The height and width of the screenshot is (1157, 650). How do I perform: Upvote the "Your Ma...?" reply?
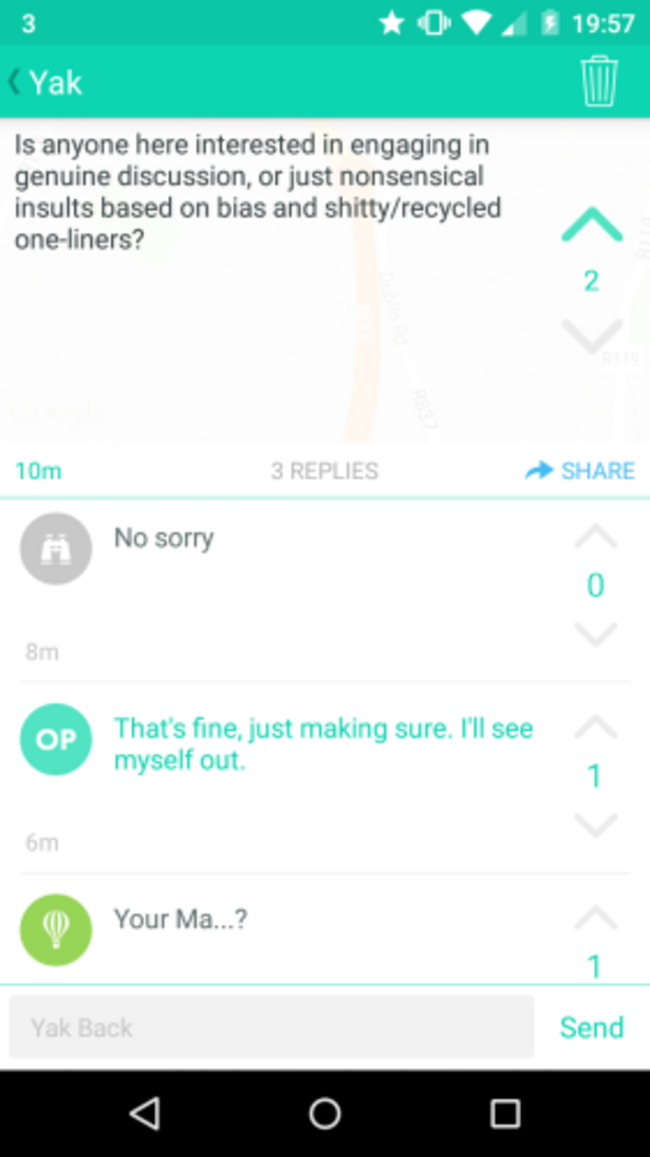tap(596, 916)
